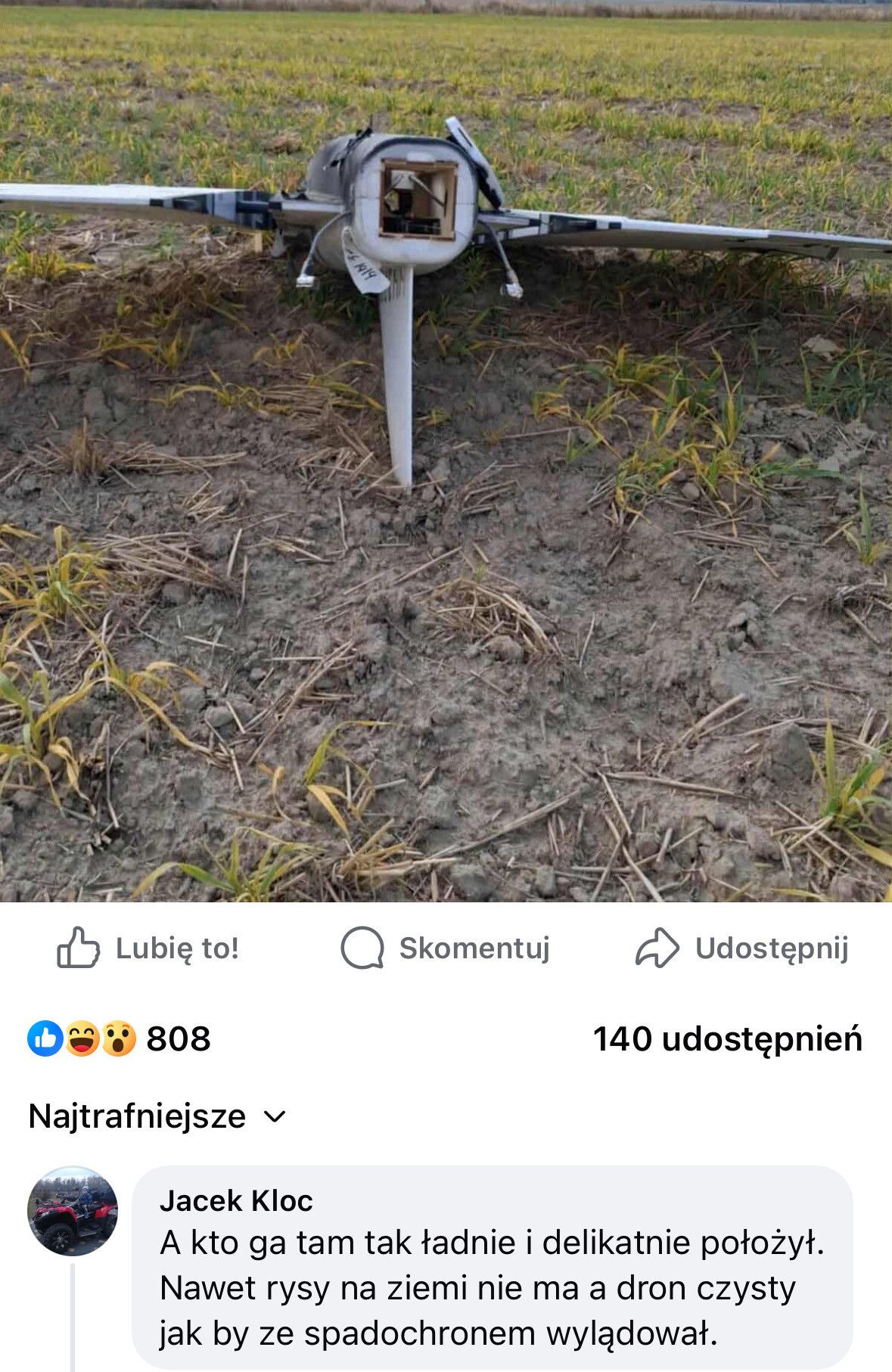This screenshot has height=1372, width=892.
Task: Tap Skomentuj to write a comment
Action: pos(446,948)
